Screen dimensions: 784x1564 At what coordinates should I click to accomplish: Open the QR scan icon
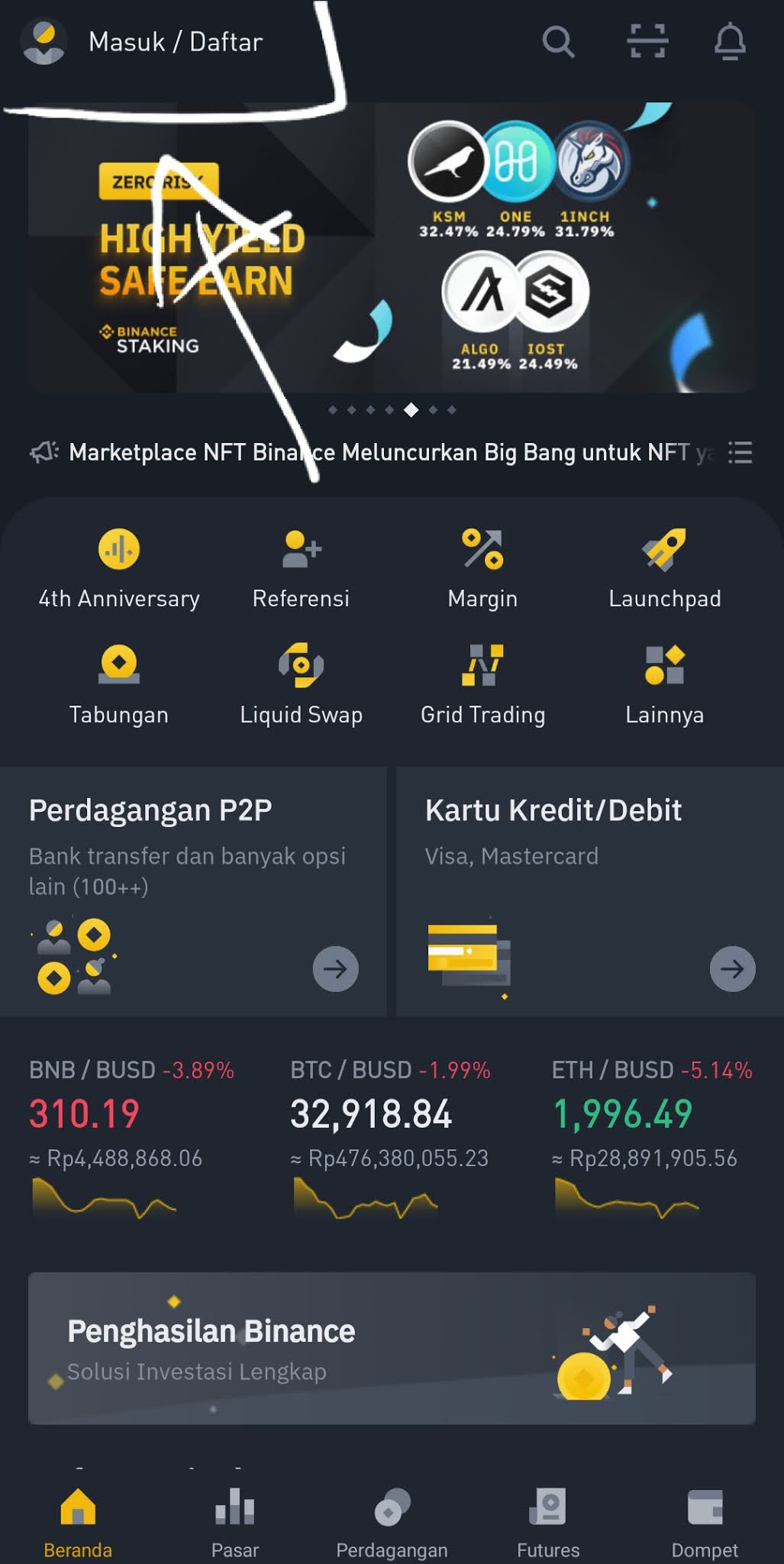point(647,41)
